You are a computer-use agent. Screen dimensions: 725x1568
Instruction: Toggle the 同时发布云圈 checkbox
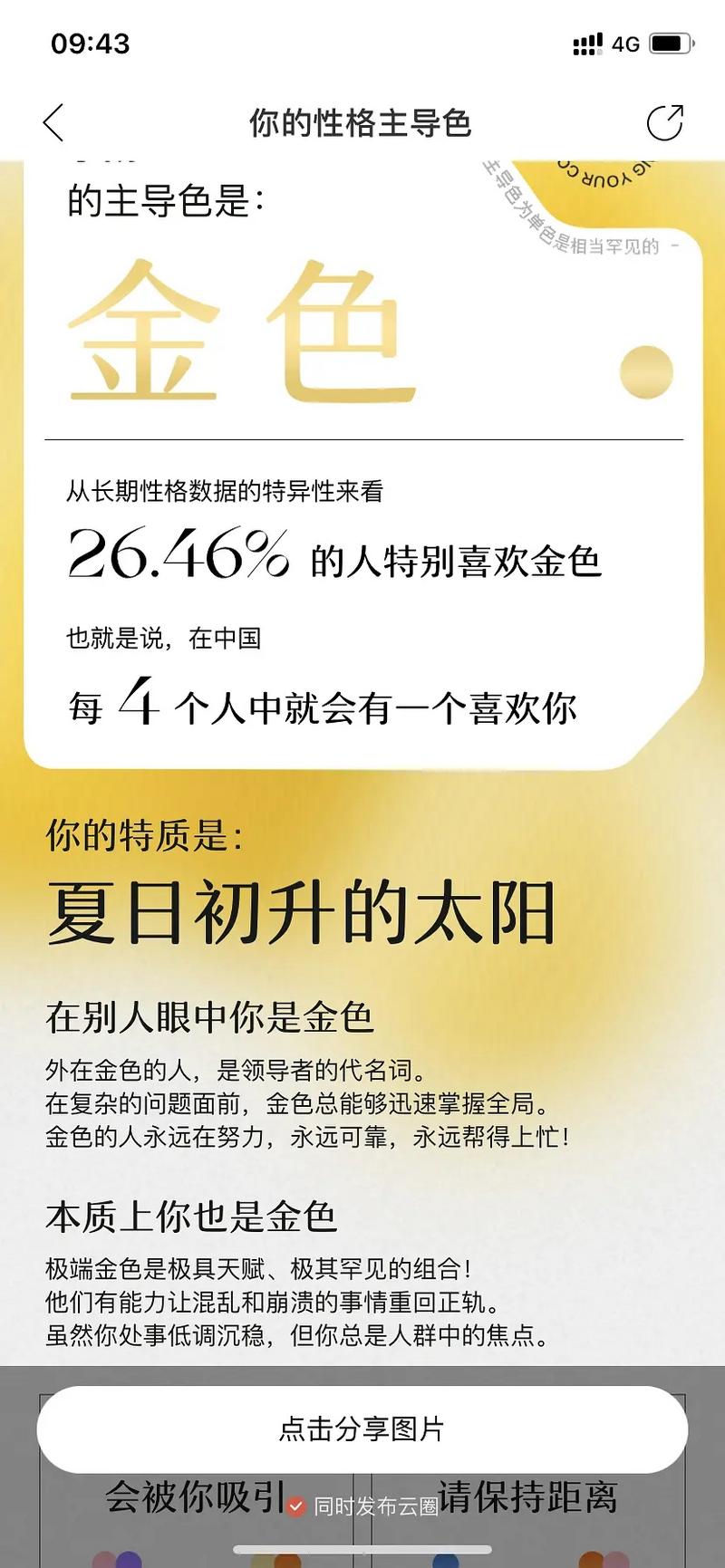pyautogui.click(x=295, y=1506)
